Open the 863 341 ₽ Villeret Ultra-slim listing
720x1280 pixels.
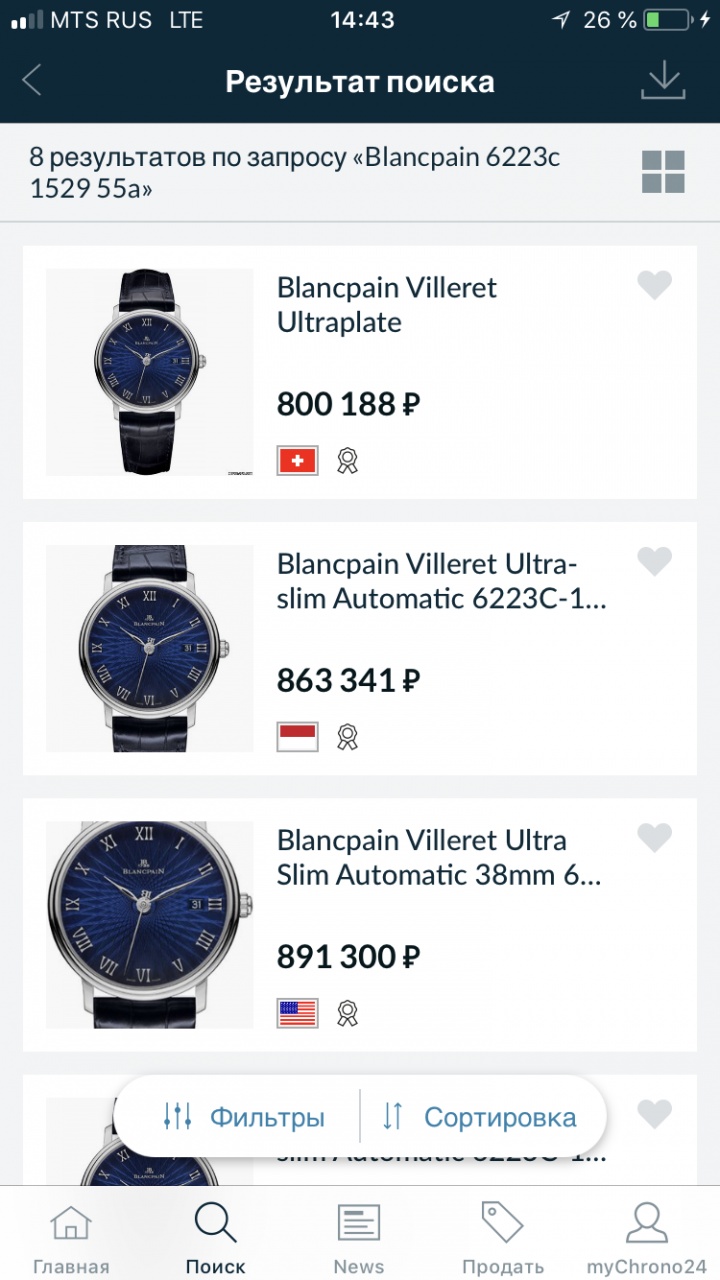(440, 582)
